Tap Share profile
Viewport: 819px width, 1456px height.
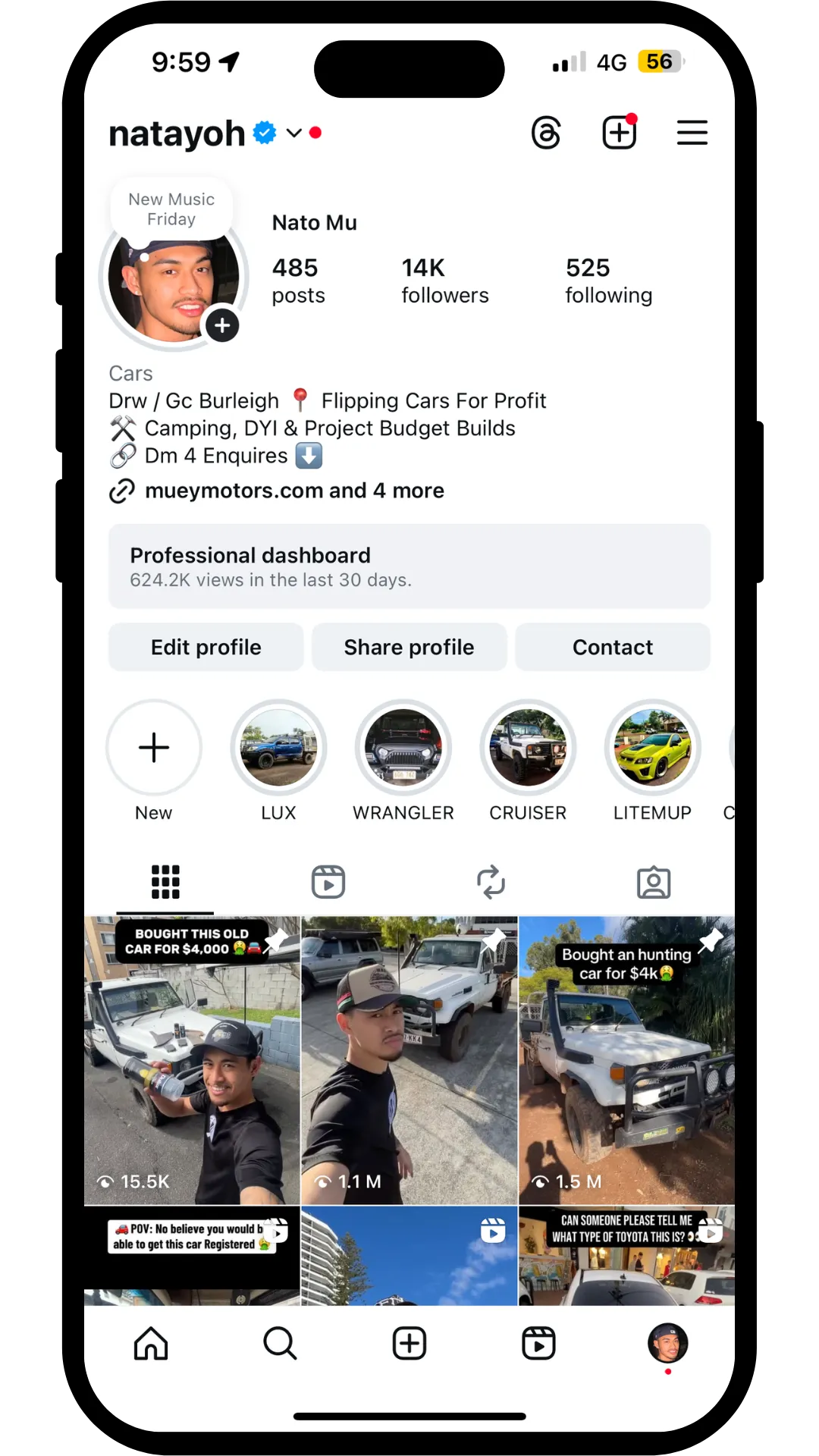coord(409,648)
